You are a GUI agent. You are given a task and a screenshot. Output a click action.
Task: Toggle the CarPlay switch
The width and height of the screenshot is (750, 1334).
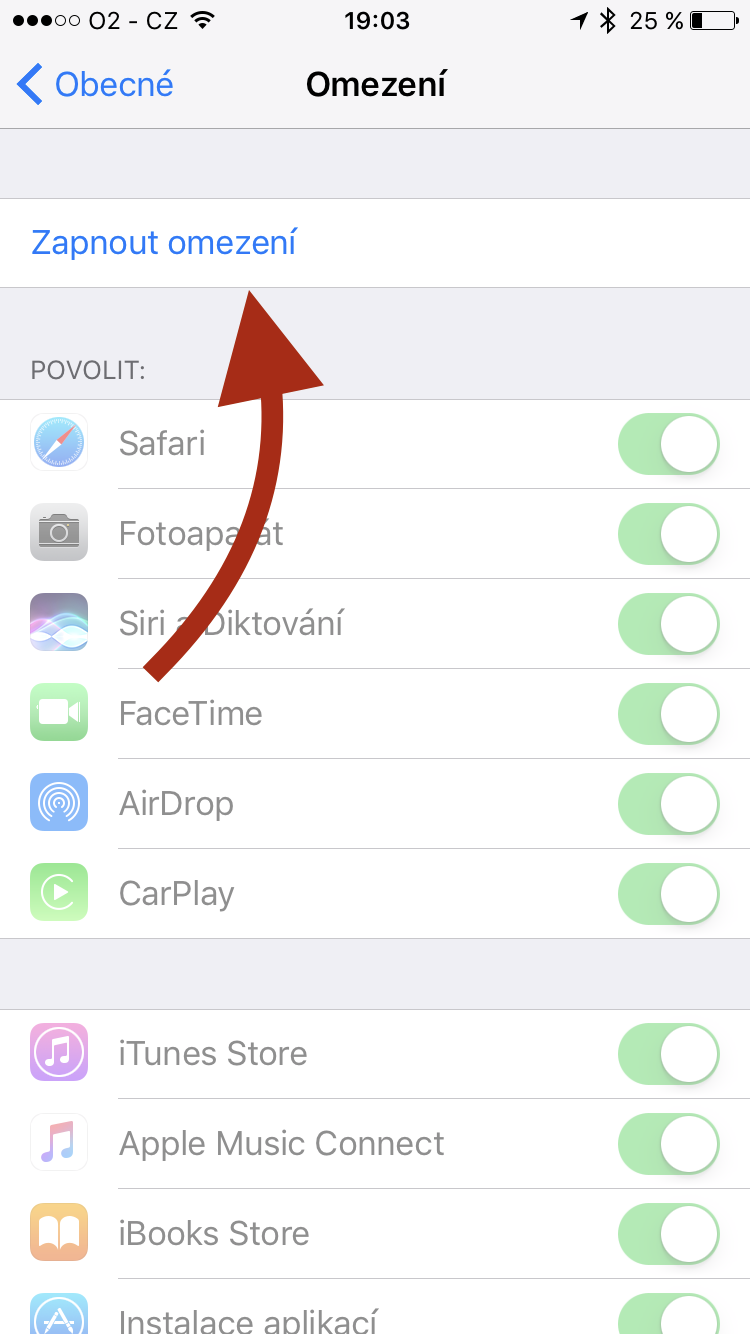[668, 894]
